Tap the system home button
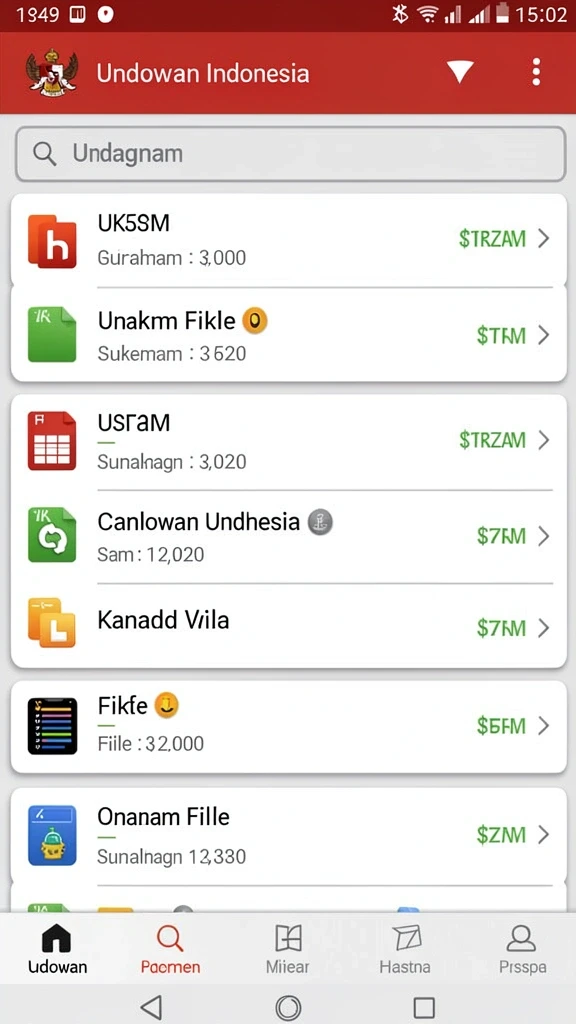 pos(288,1007)
